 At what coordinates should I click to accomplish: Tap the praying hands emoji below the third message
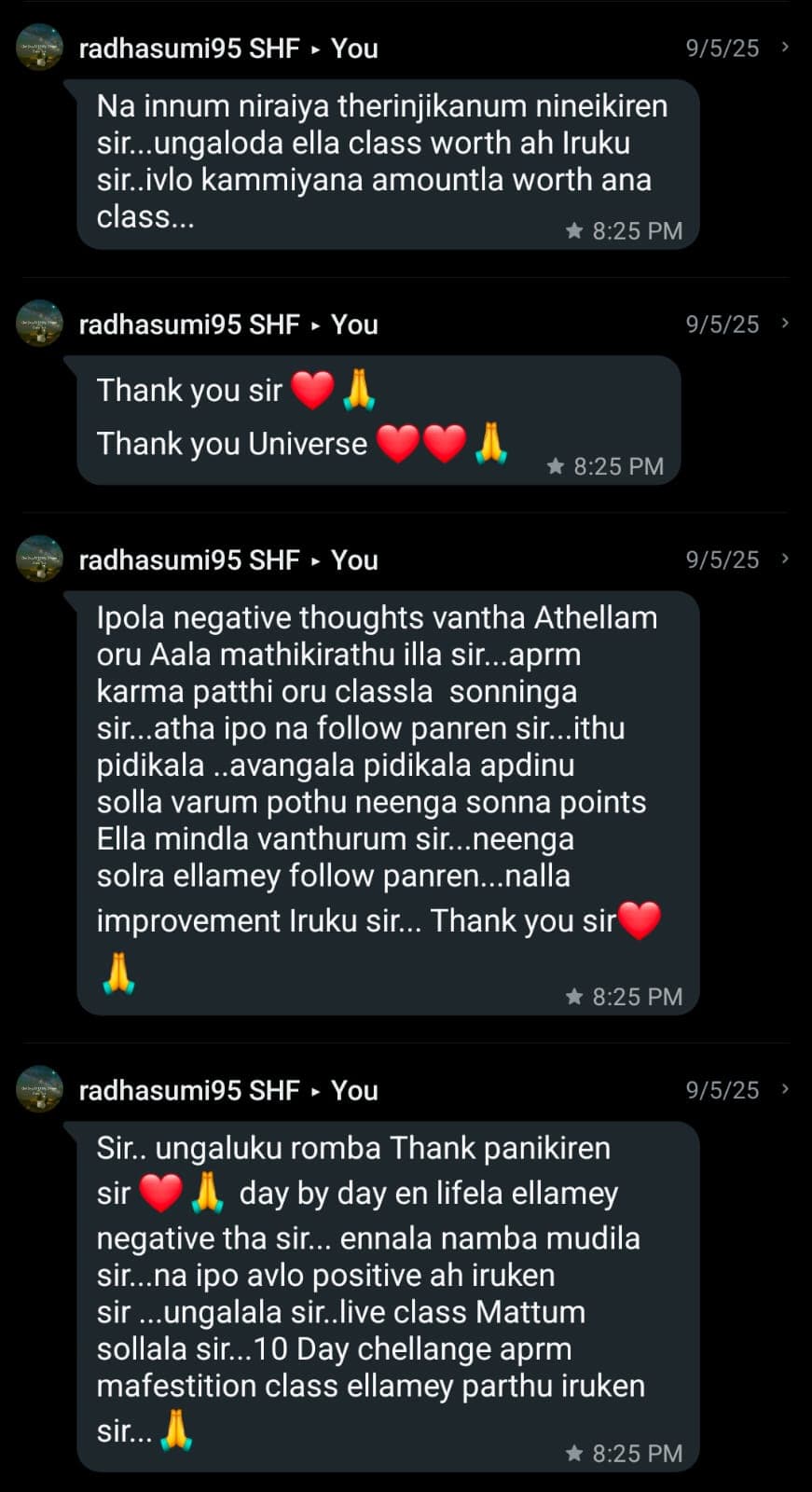pos(119,974)
